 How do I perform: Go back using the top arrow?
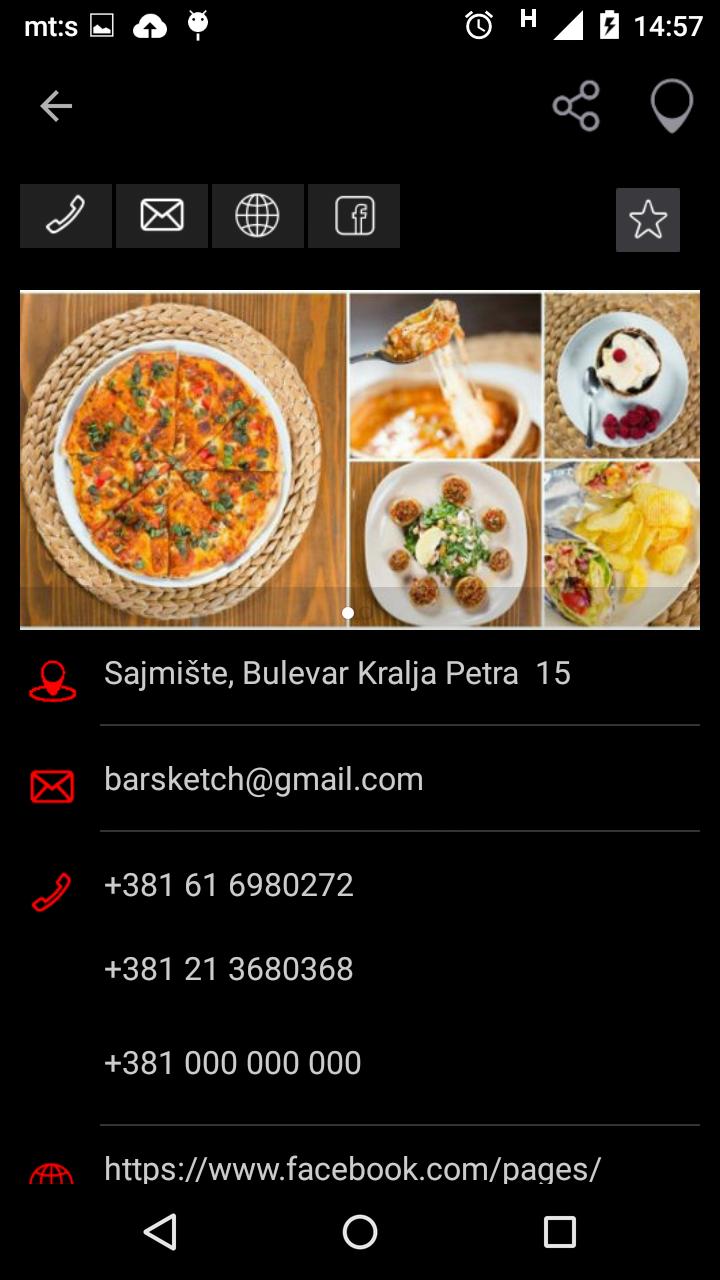56,106
